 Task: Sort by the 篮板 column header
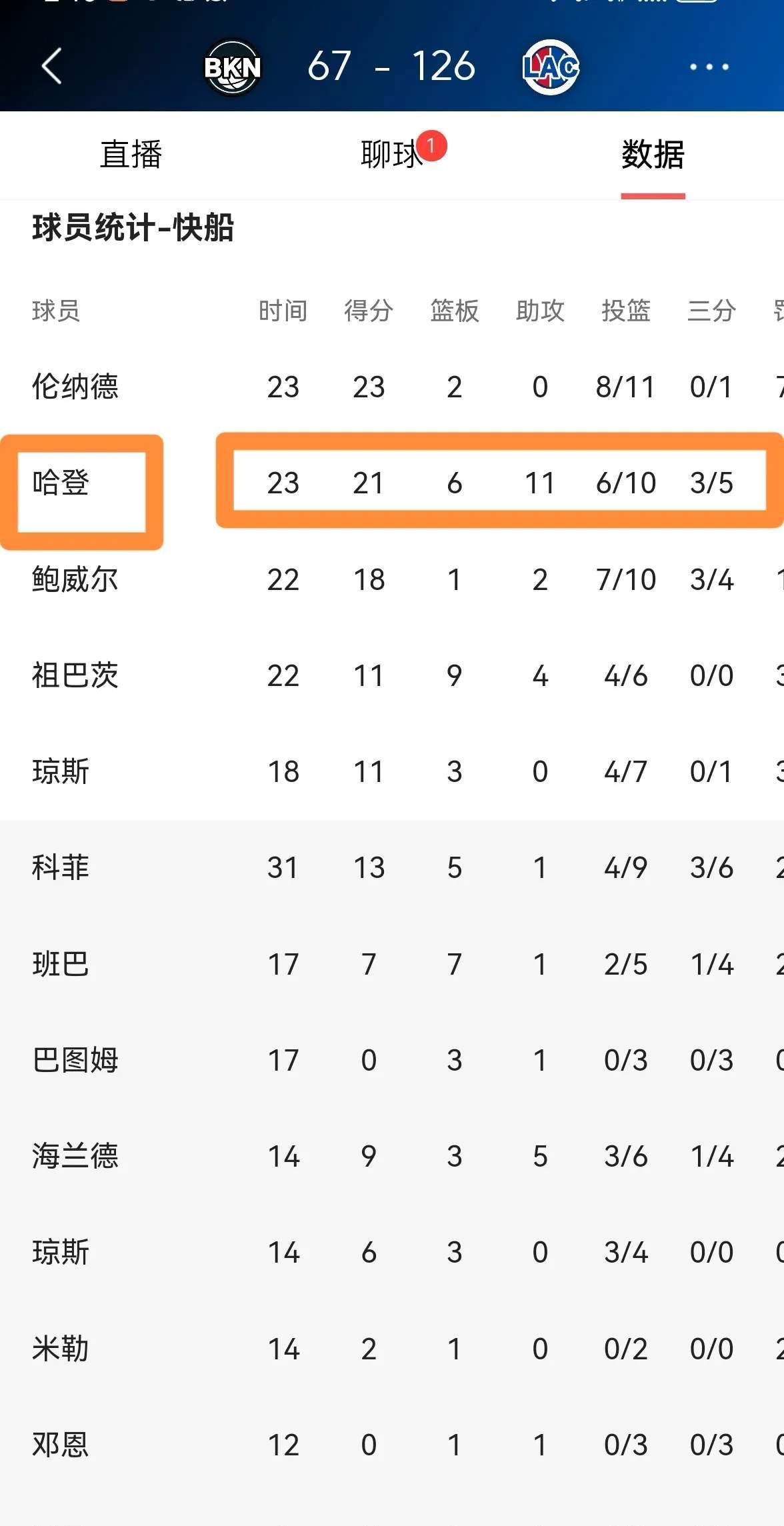(454, 311)
